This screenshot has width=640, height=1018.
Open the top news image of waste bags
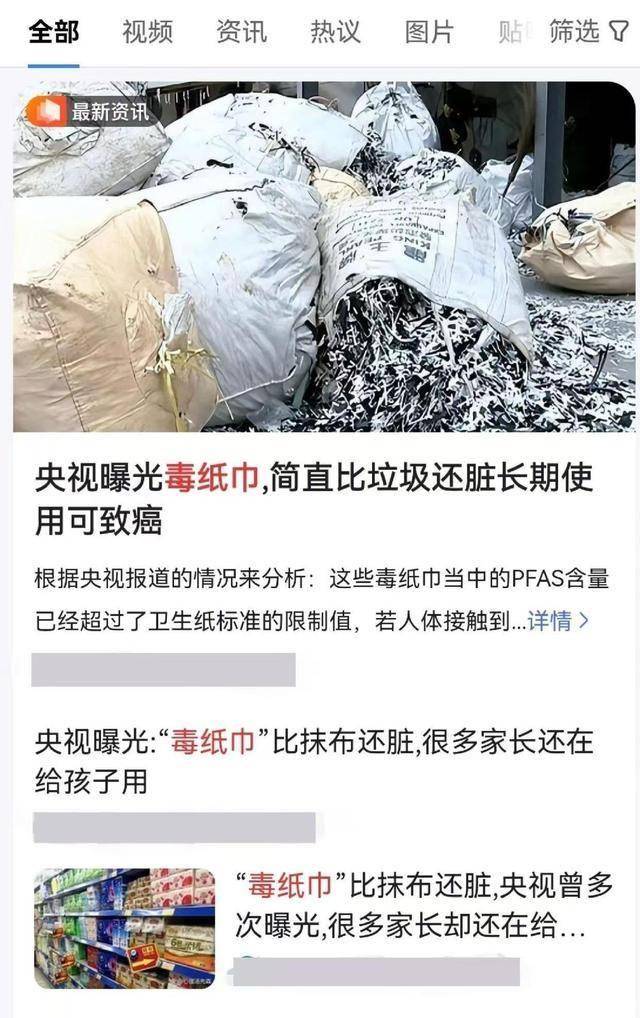point(323,256)
